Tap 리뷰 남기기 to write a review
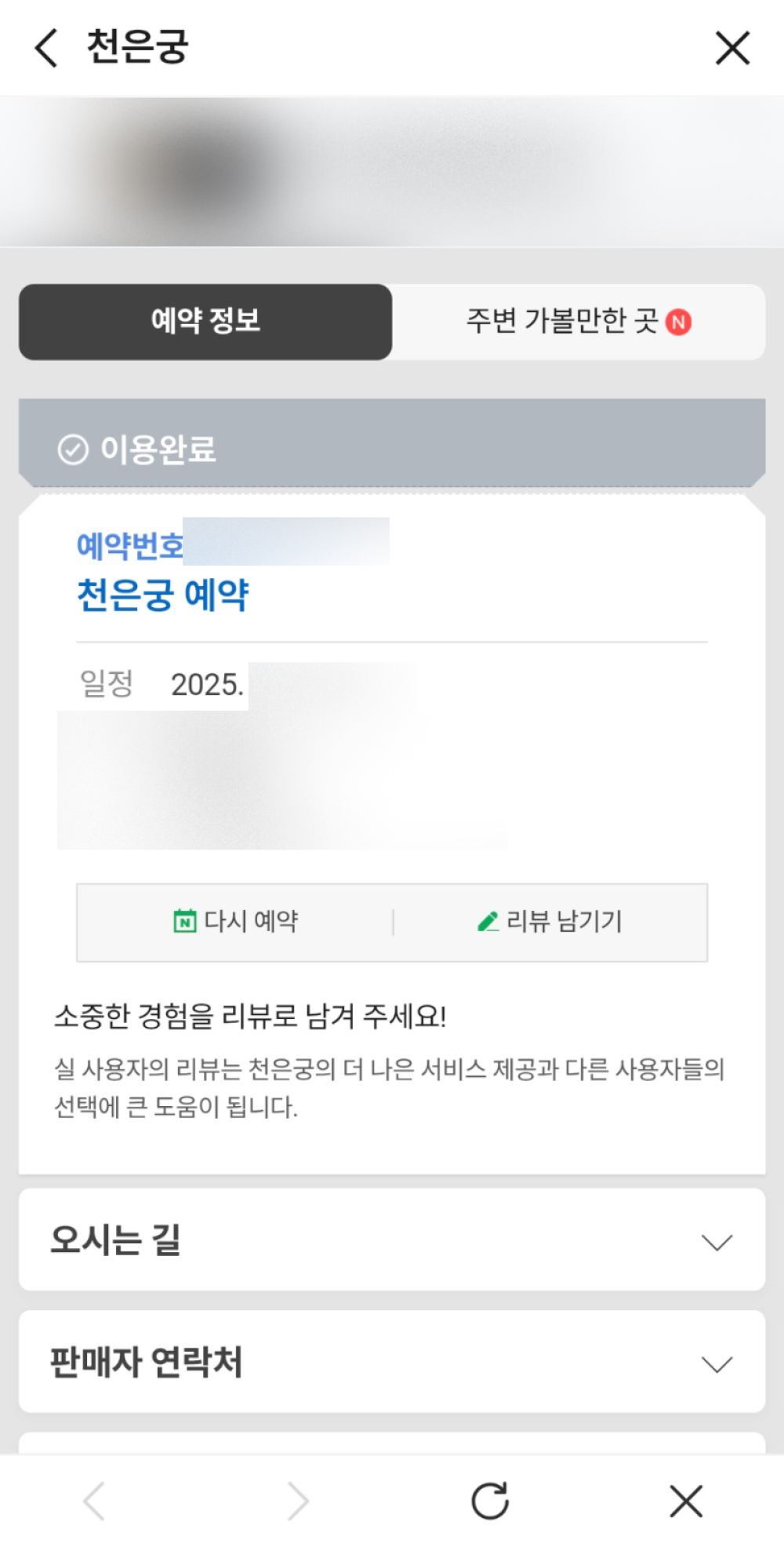 click(550, 922)
